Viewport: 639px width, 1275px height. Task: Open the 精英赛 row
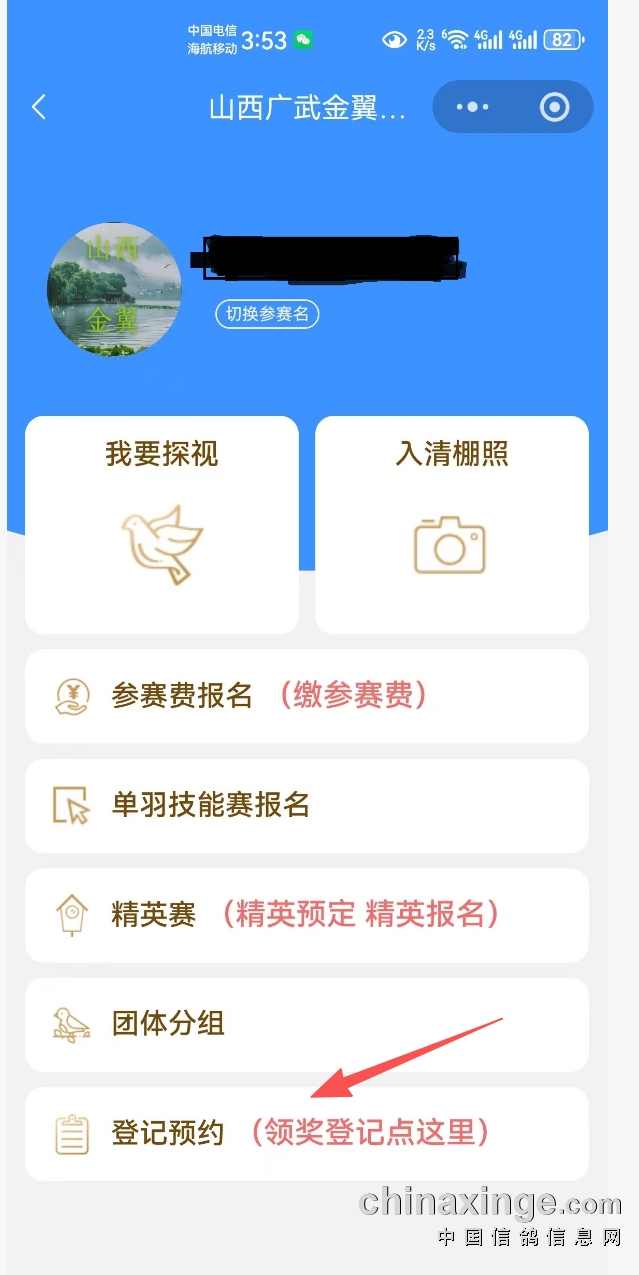point(306,914)
